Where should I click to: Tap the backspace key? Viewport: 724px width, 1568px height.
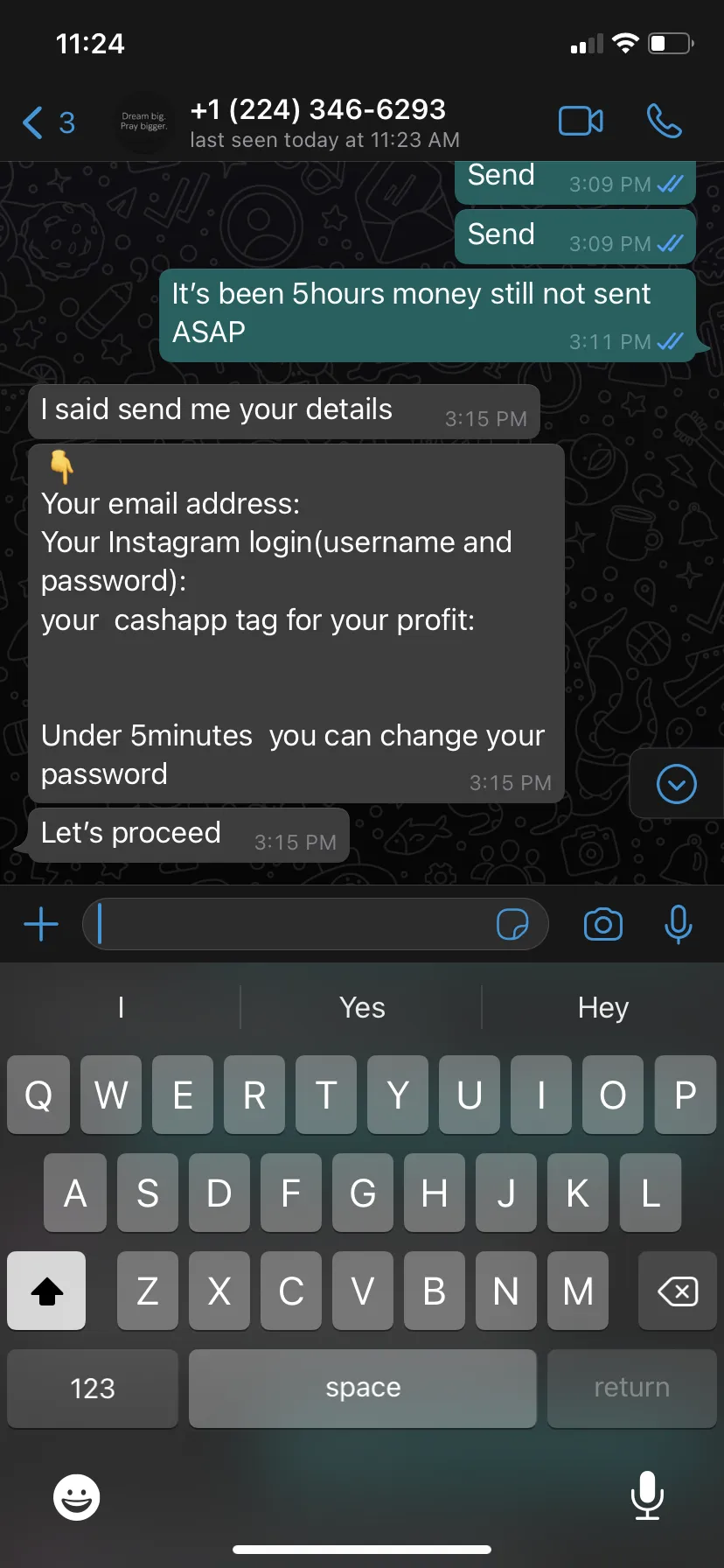(x=677, y=1291)
